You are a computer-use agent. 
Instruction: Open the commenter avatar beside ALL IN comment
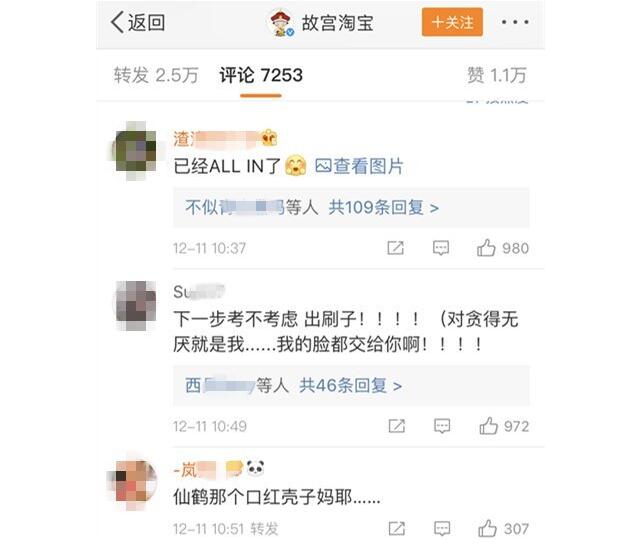134,149
